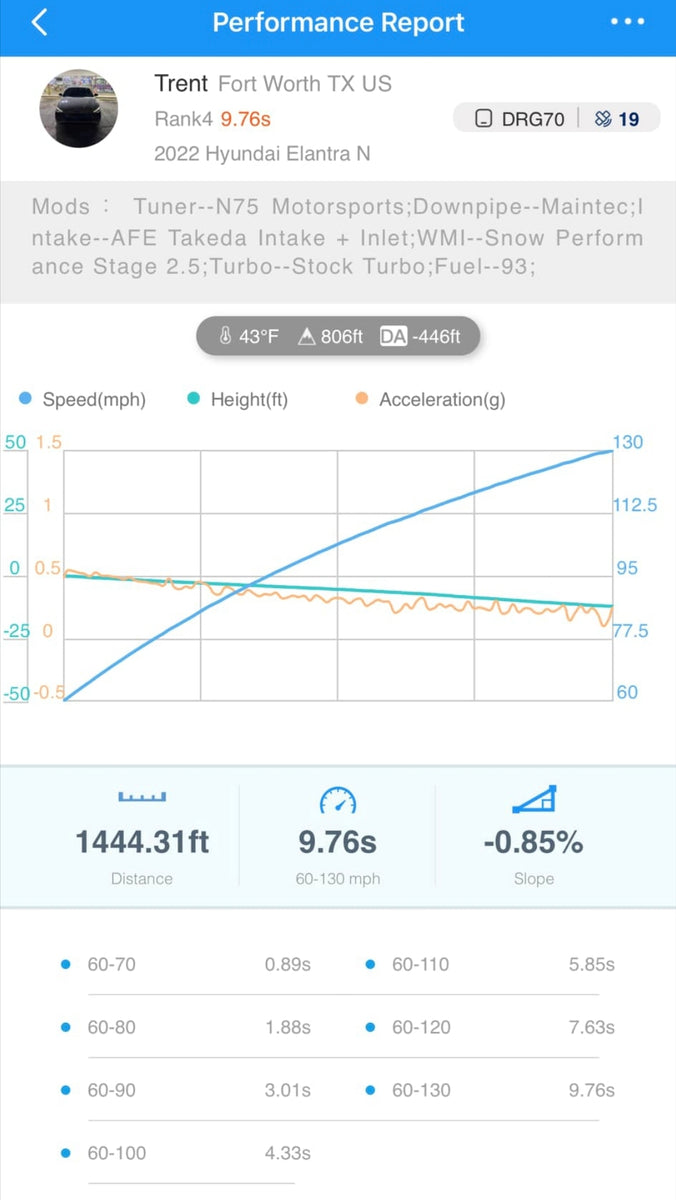676x1200 pixels.
Task: Toggle the Acceleration(g) series in the chart legend
Action: [430, 400]
